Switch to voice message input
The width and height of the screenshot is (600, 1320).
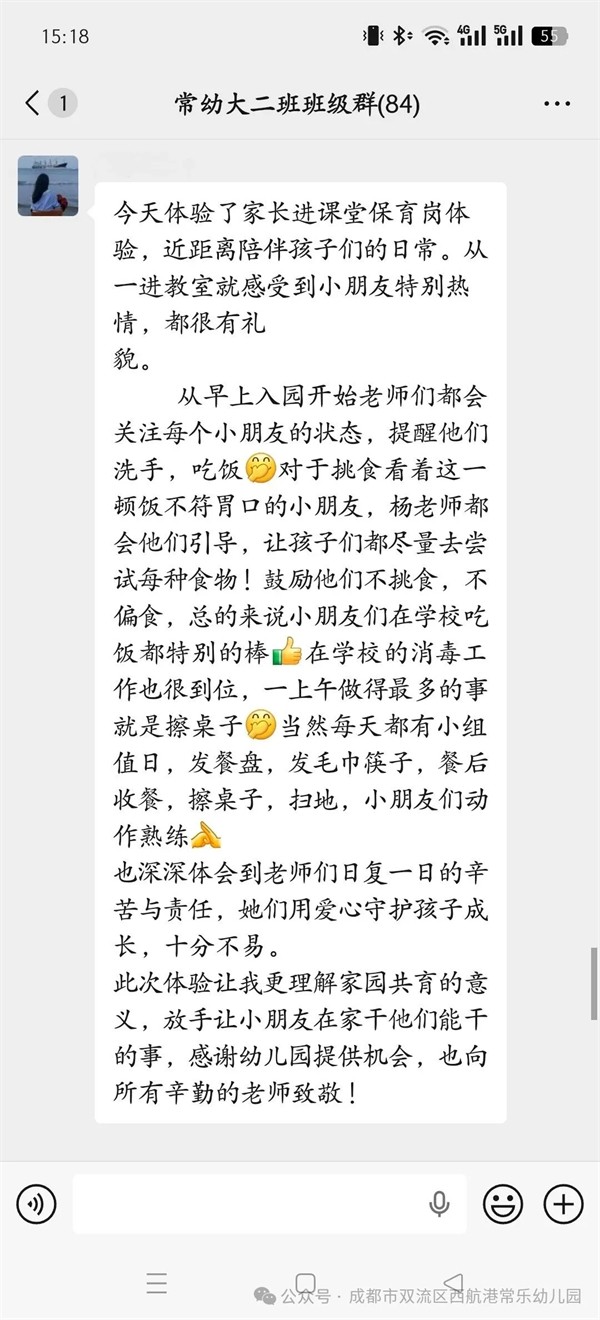point(36,1203)
